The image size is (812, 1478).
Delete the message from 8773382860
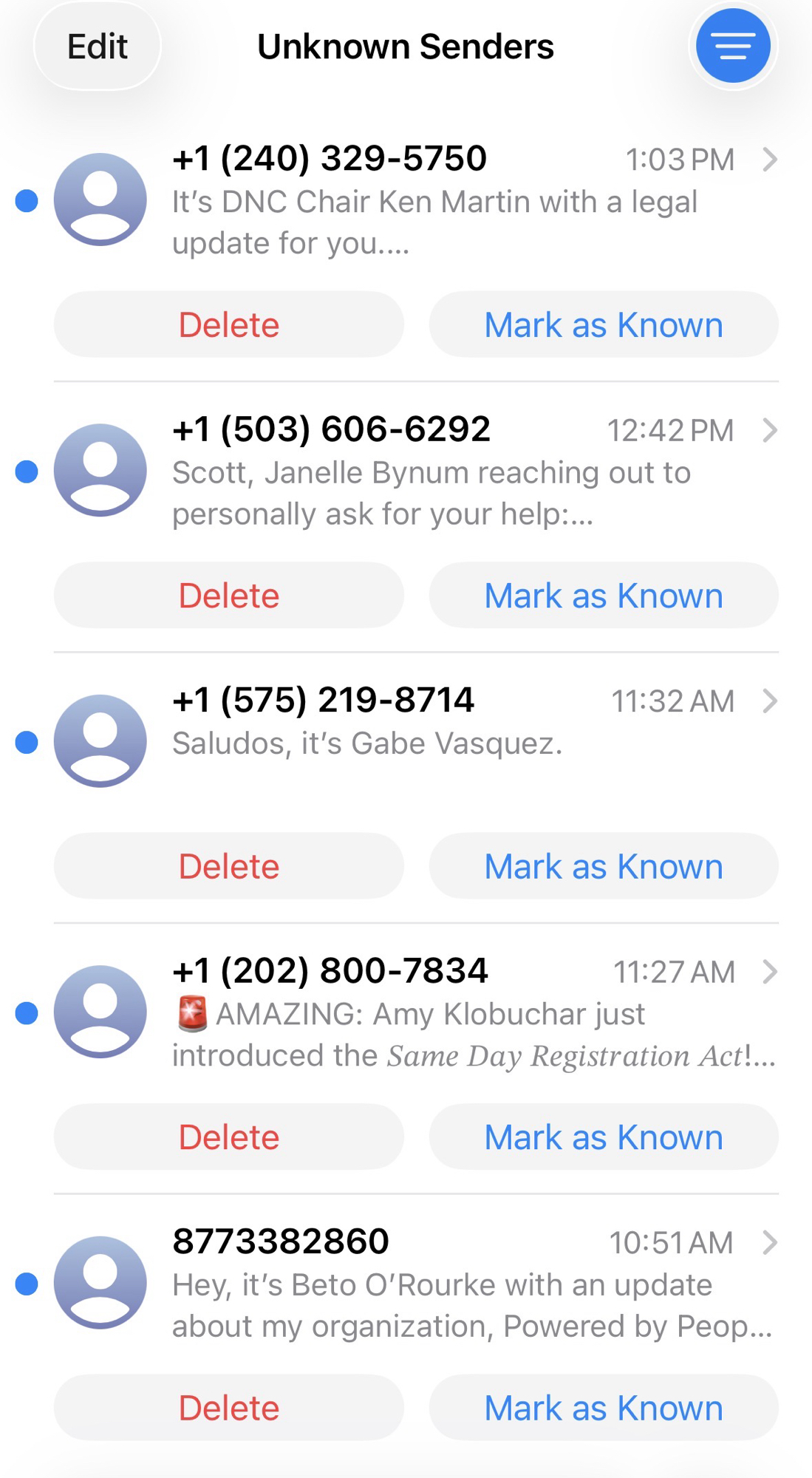[x=229, y=1408]
